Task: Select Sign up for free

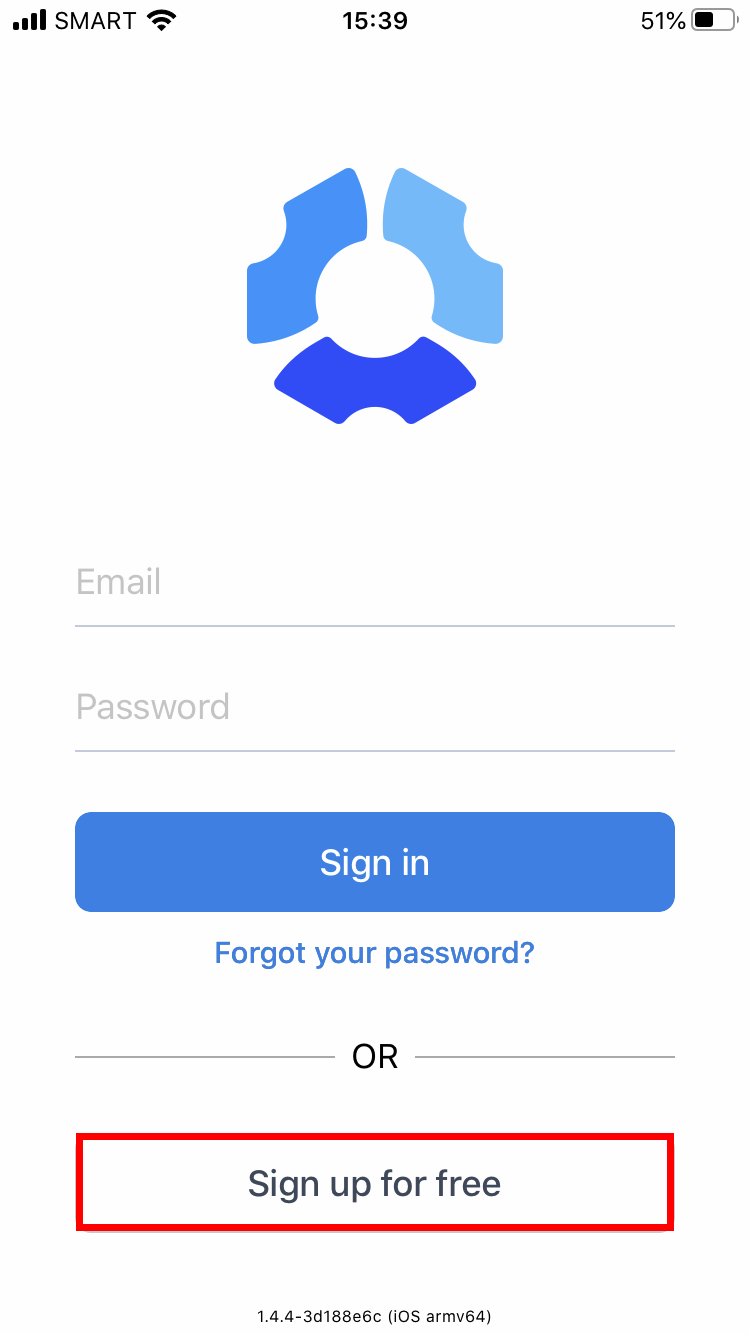Action: tap(375, 1183)
